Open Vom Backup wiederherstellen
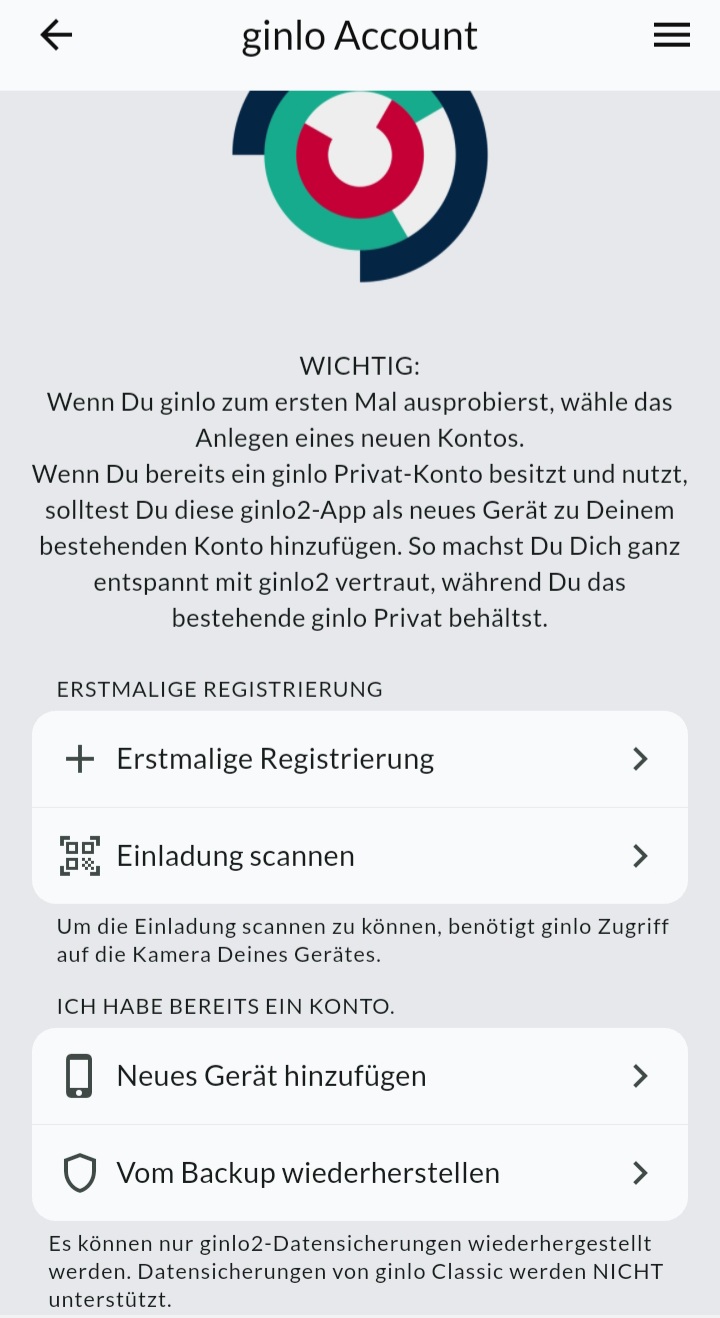This screenshot has width=720, height=1318. click(360, 1173)
